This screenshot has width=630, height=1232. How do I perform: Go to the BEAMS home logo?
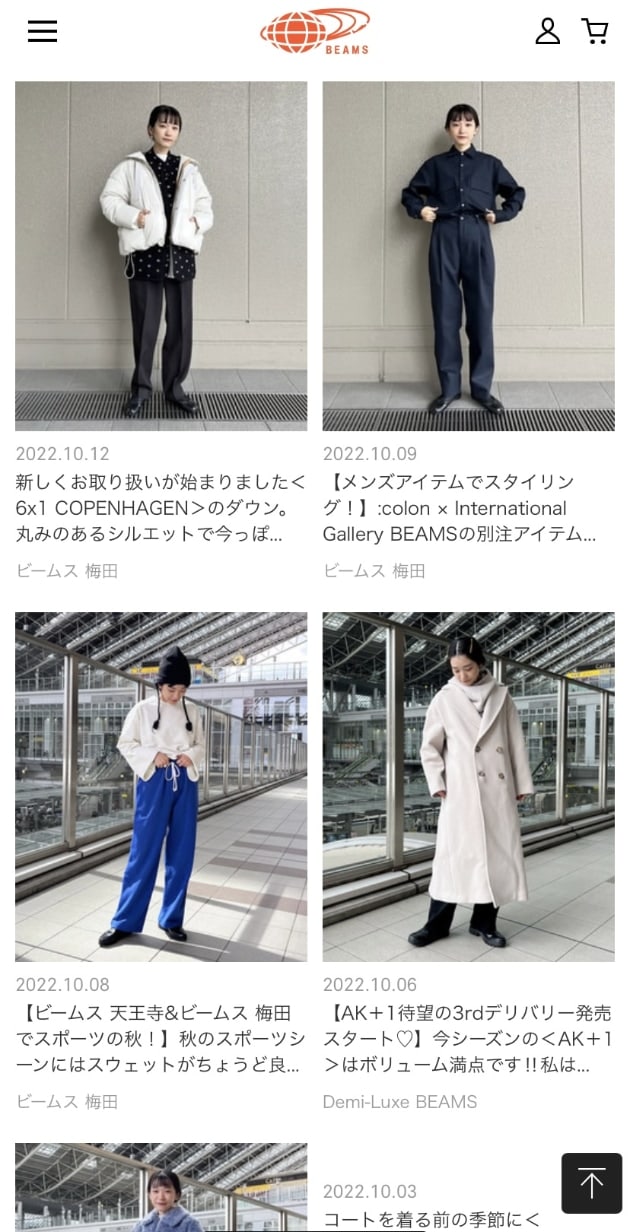point(315,32)
